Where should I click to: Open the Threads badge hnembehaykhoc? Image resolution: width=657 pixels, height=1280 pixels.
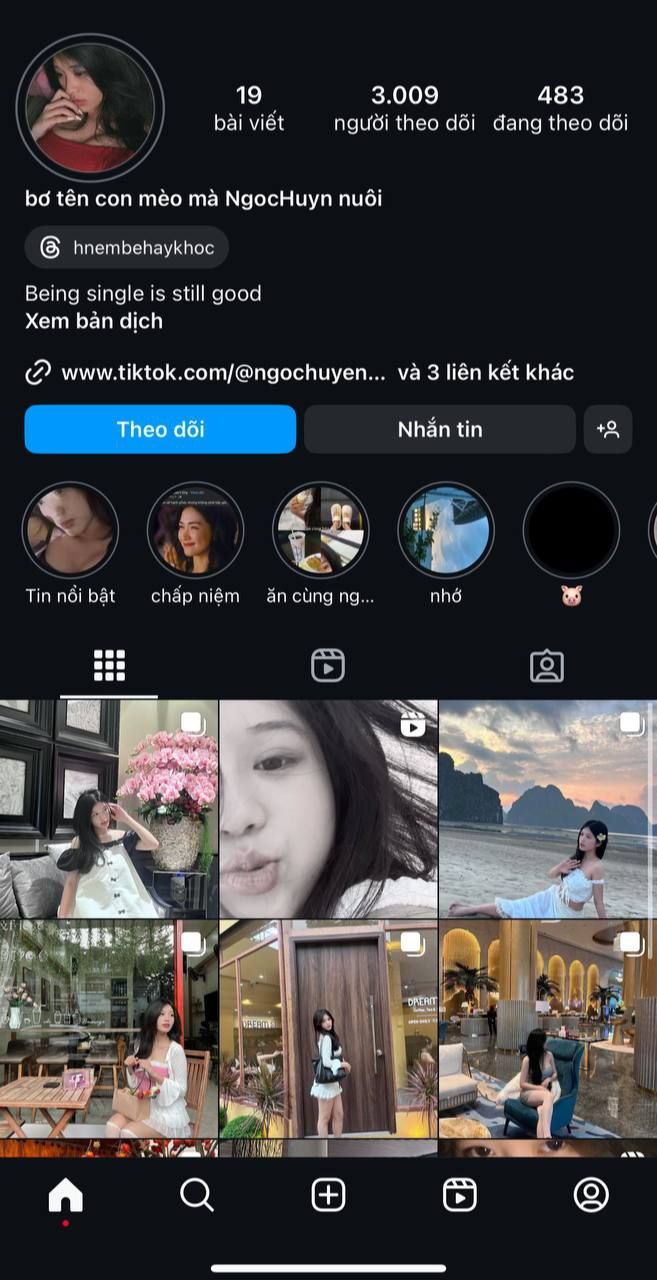(x=127, y=248)
